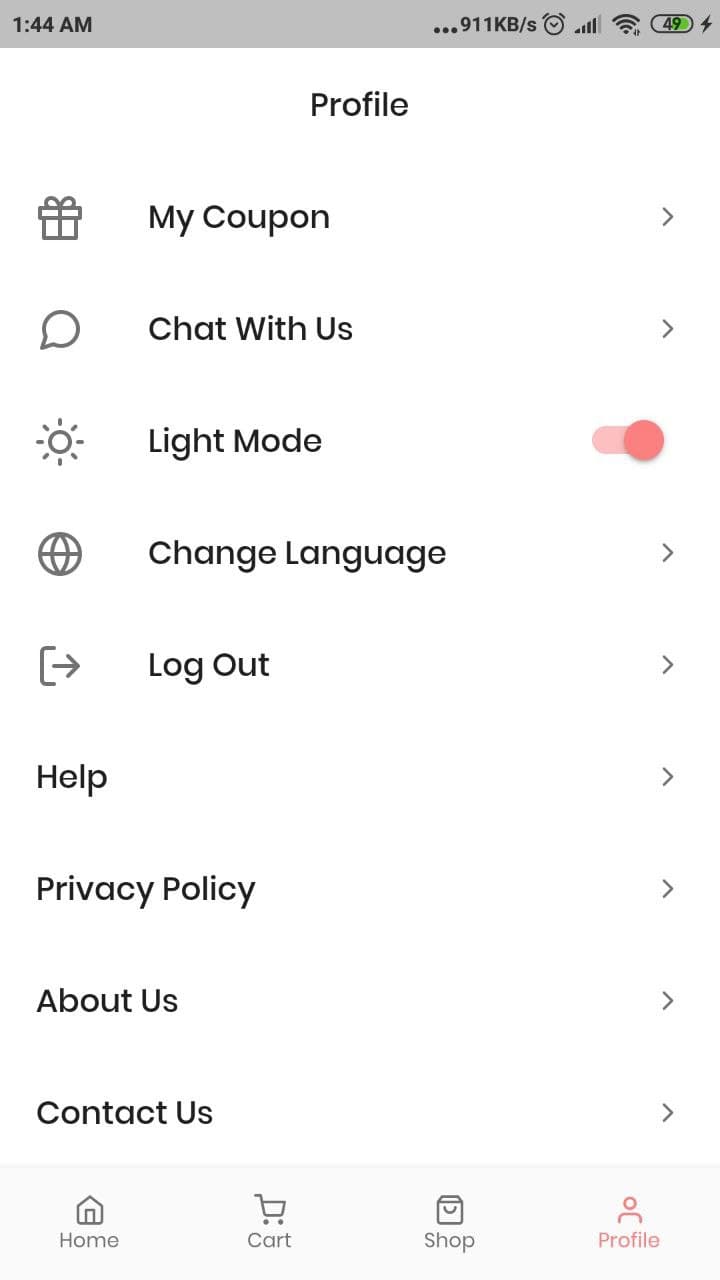
Task: Switch to the Cart tab
Action: tap(269, 1222)
